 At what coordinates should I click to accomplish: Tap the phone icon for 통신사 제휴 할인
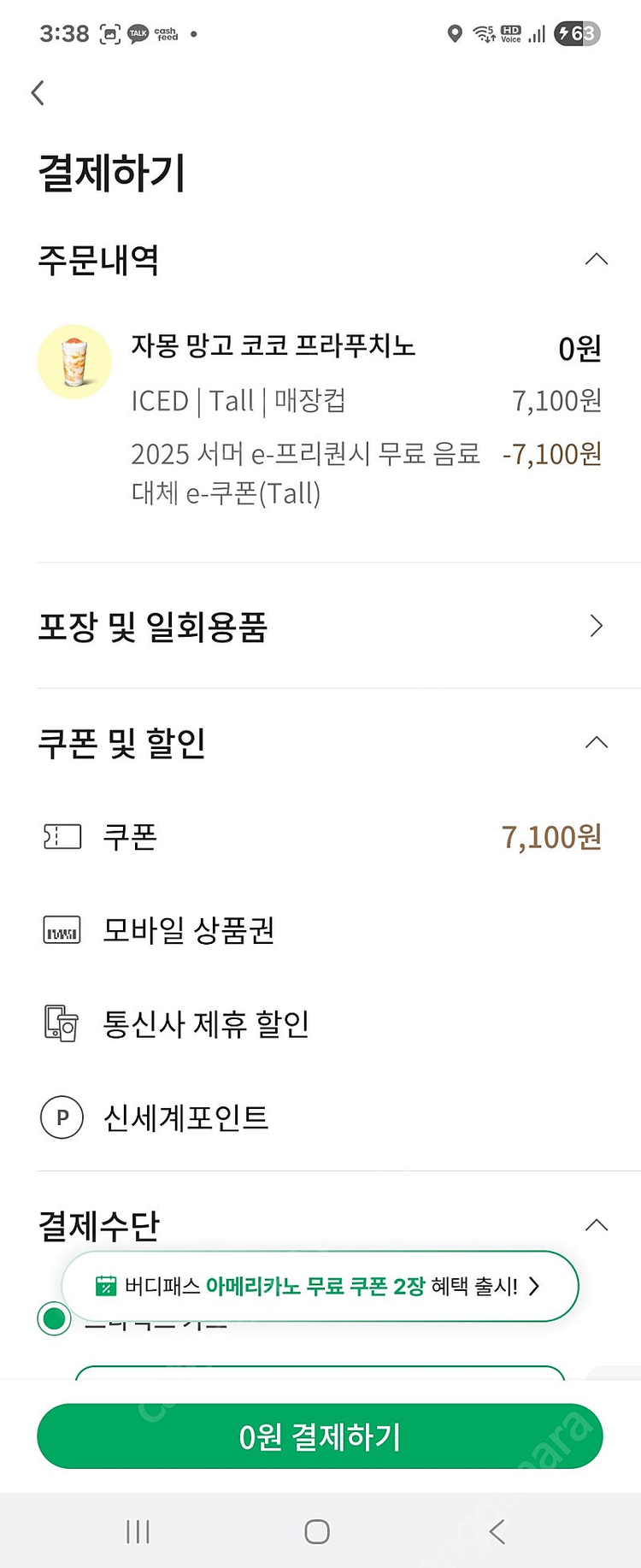61,1023
